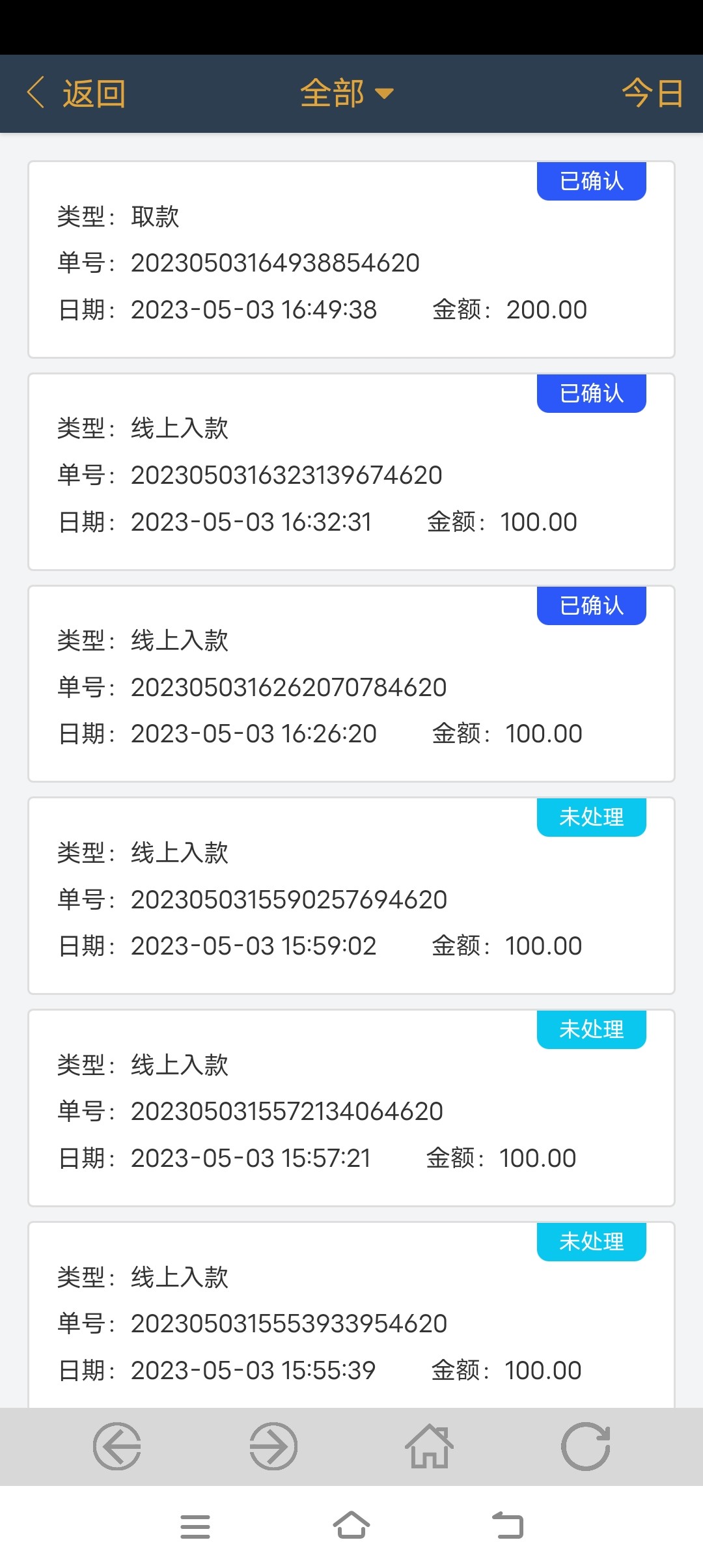Screen dimensions: 703x1568
Task: Open order 2023050316262070784620
Action: pos(351,685)
